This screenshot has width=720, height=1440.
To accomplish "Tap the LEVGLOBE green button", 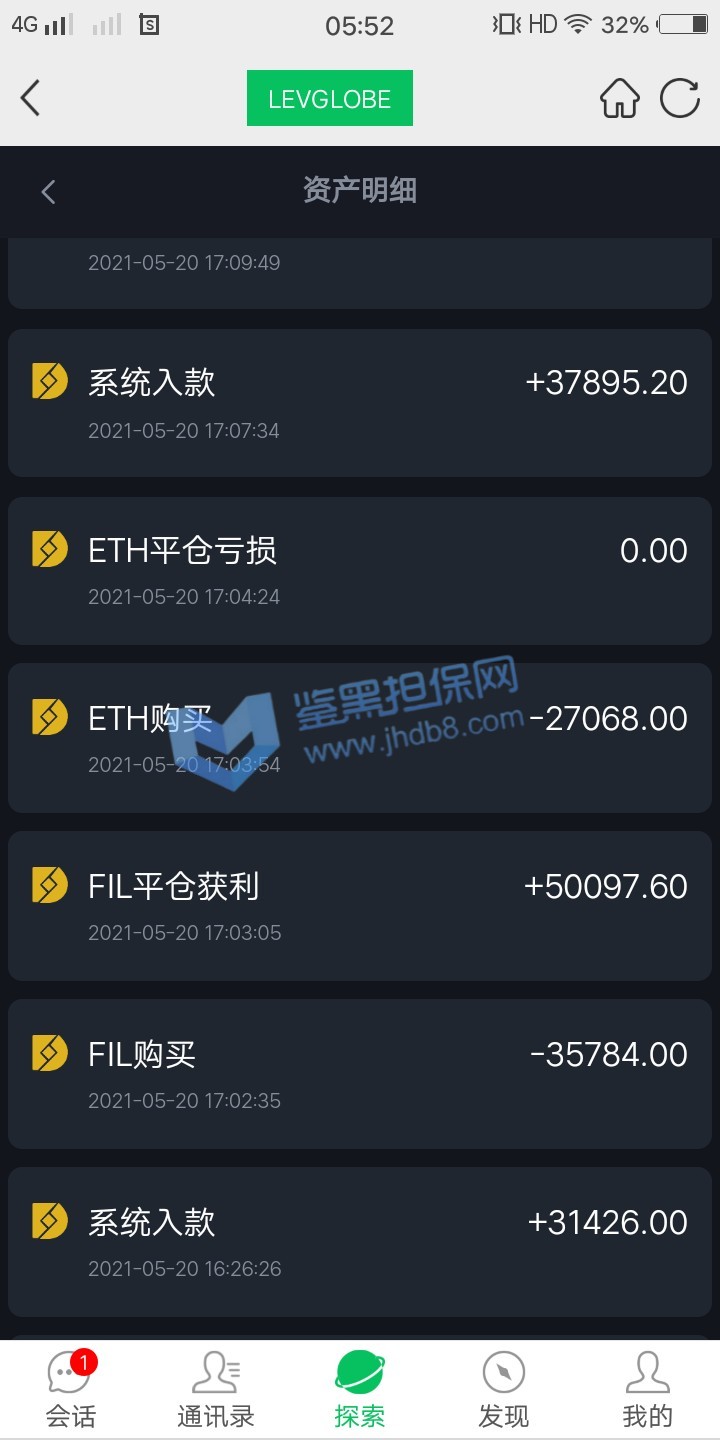I will click(x=329, y=99).
